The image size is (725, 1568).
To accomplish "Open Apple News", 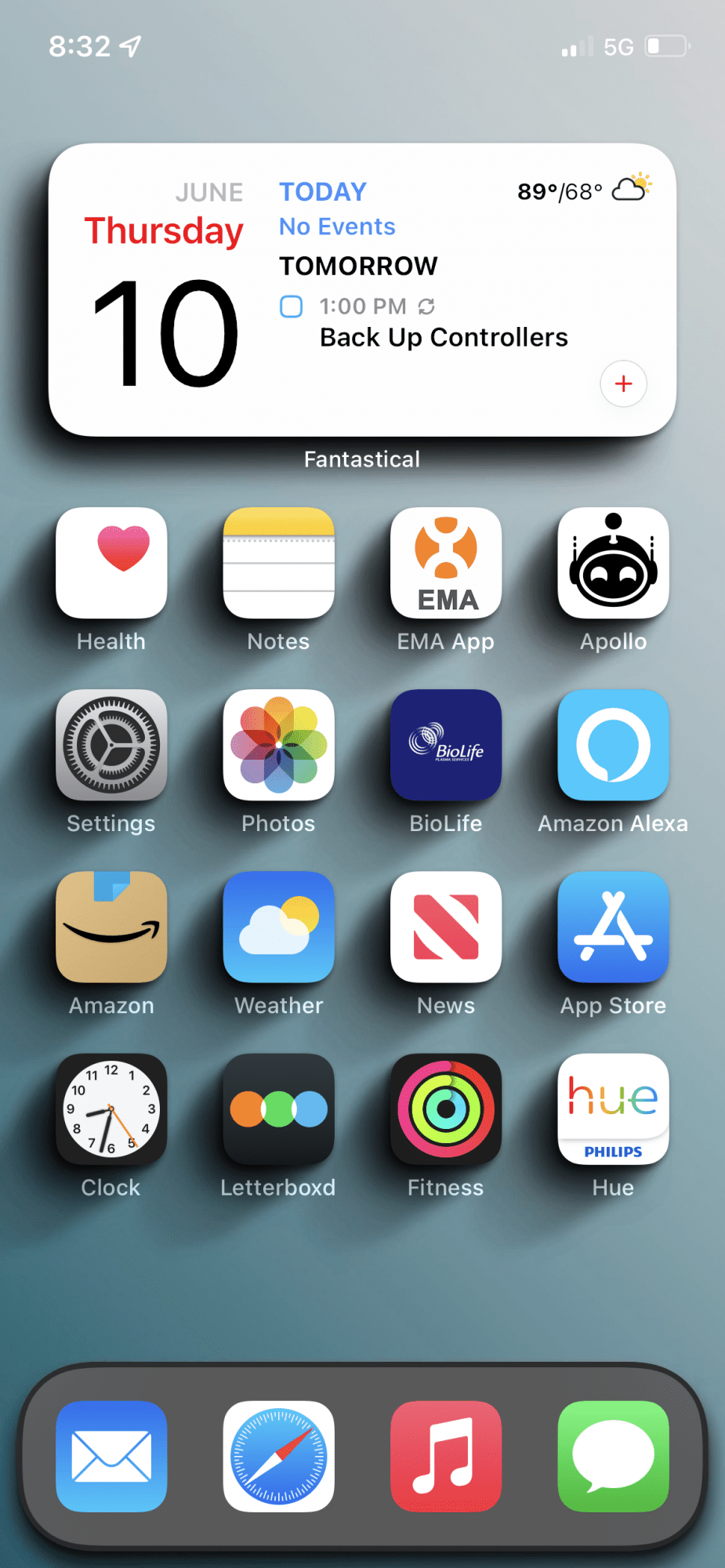I will click(x=446, y=927).
